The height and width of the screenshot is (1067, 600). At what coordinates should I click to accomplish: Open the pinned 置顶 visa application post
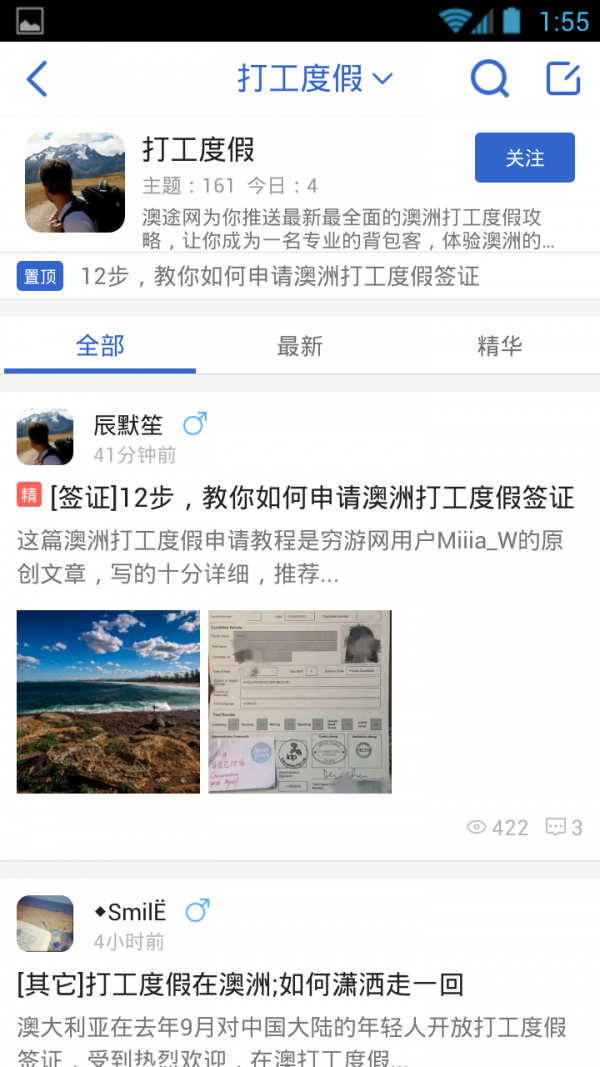[x=280, y=276]
